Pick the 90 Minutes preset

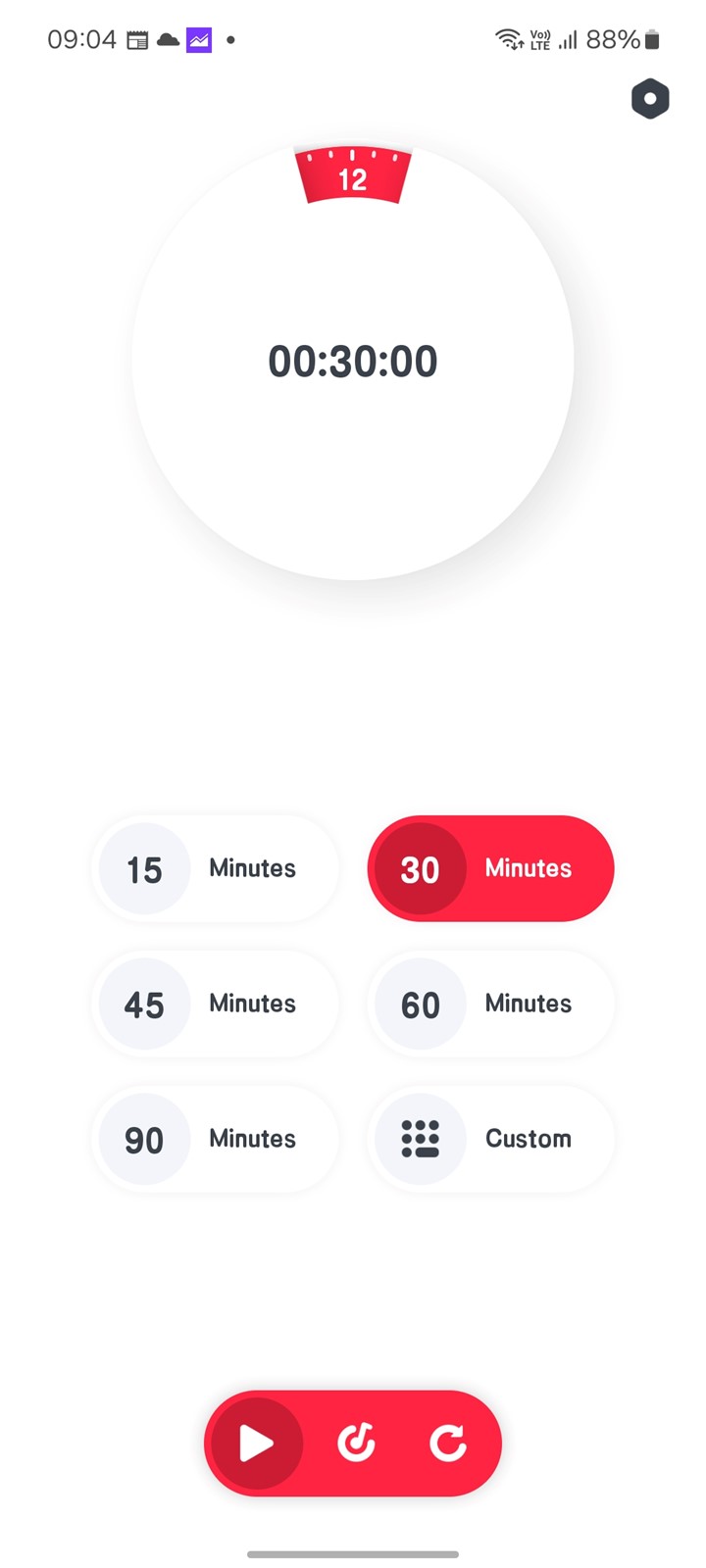pyautogui.click(x=215, y=1139)
